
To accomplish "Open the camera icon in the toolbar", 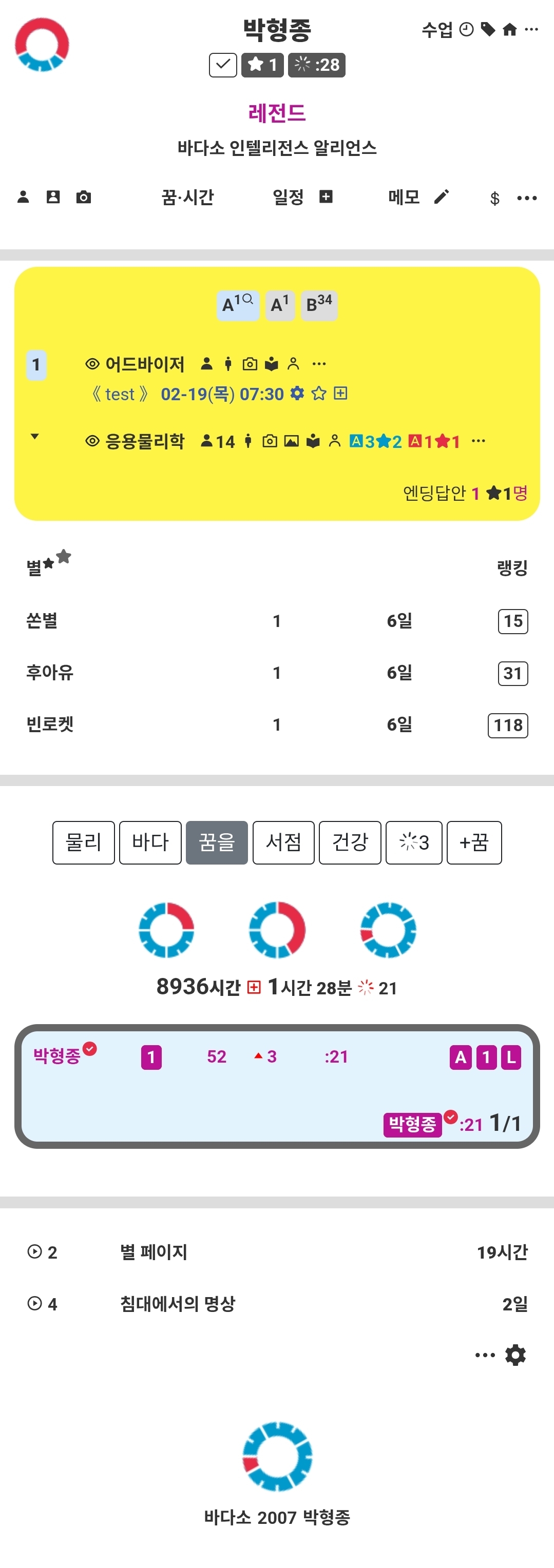I will (83, 197).
